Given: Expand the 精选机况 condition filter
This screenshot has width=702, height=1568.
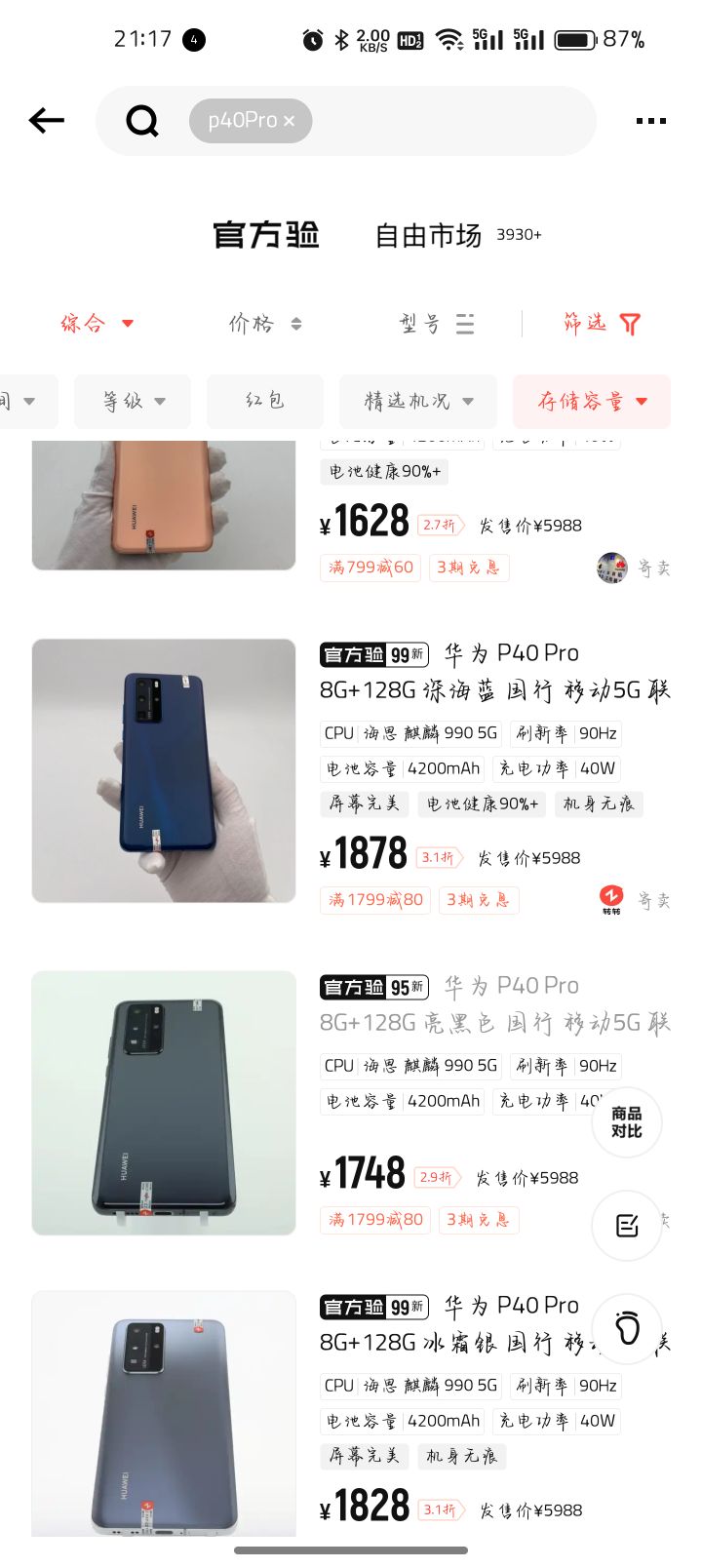Looking at the screenshot, I should tap(418, 401).
